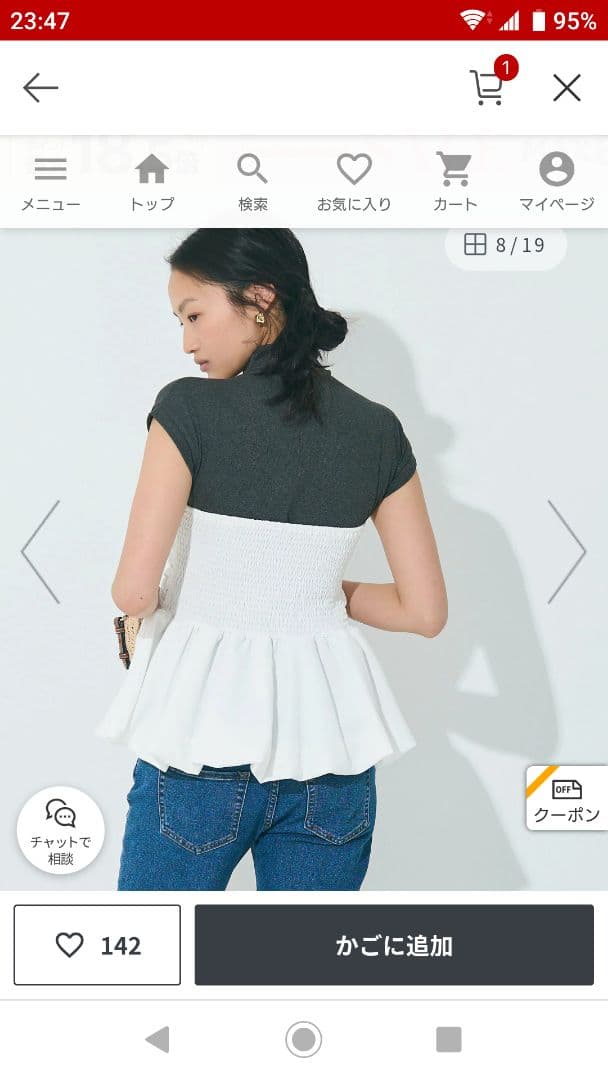Go back using the top-left arrow

(41, 88)
